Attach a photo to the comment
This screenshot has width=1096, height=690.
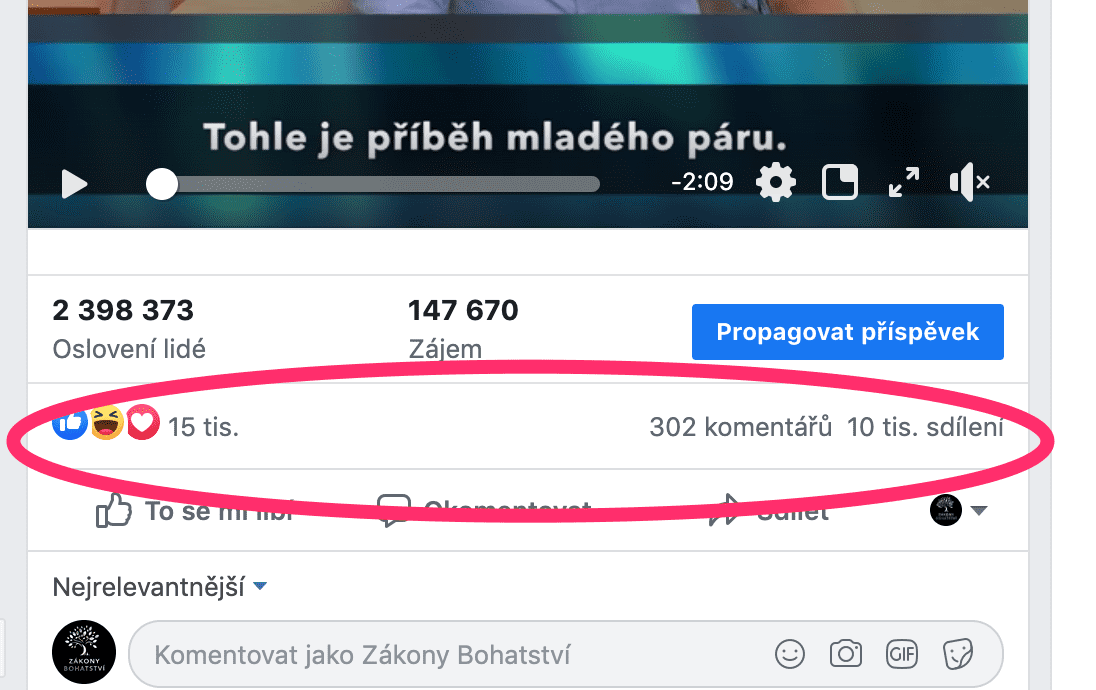pyautogui.click(x=846, y=655)
